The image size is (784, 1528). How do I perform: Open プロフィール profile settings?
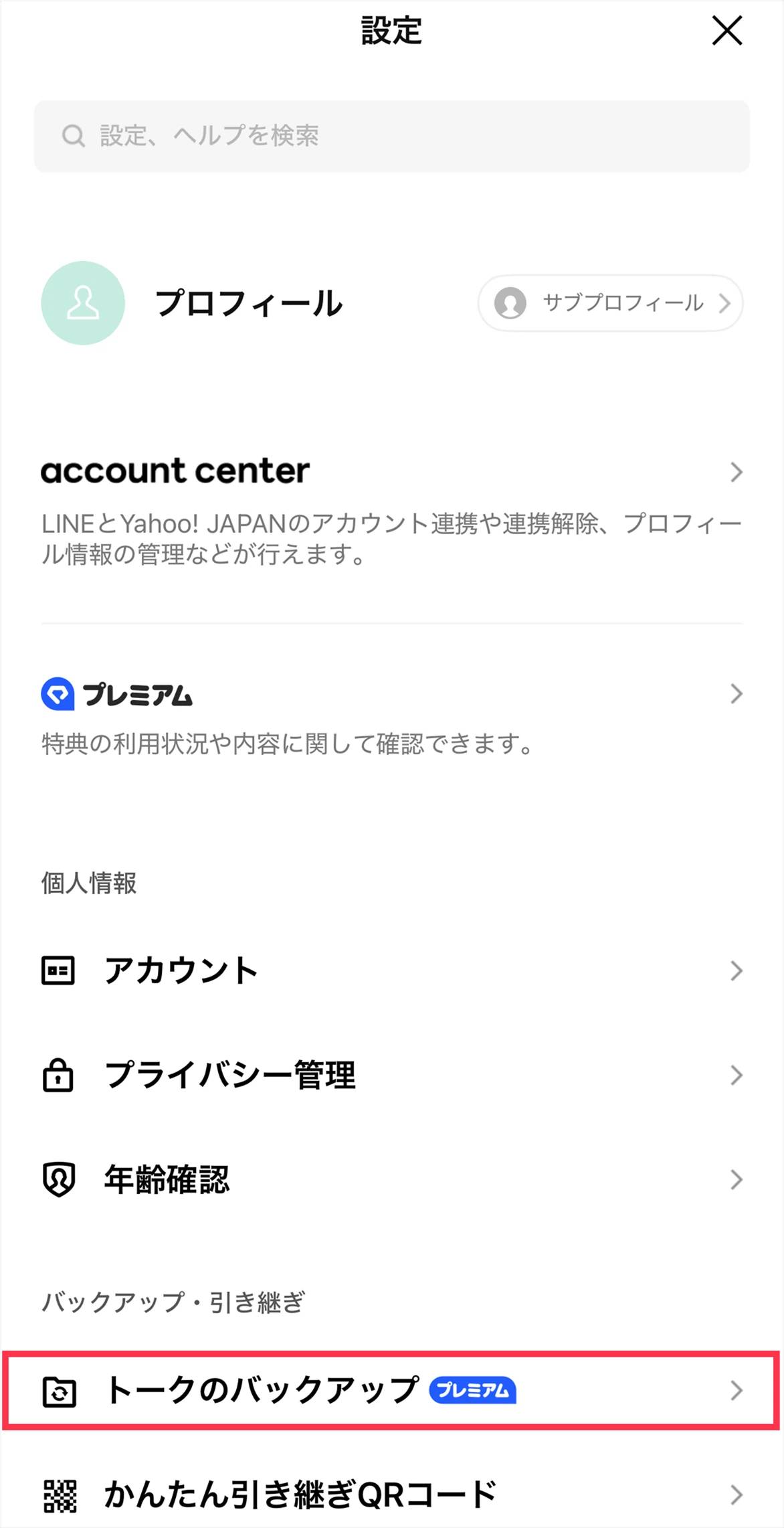click(x=248, y=303)
